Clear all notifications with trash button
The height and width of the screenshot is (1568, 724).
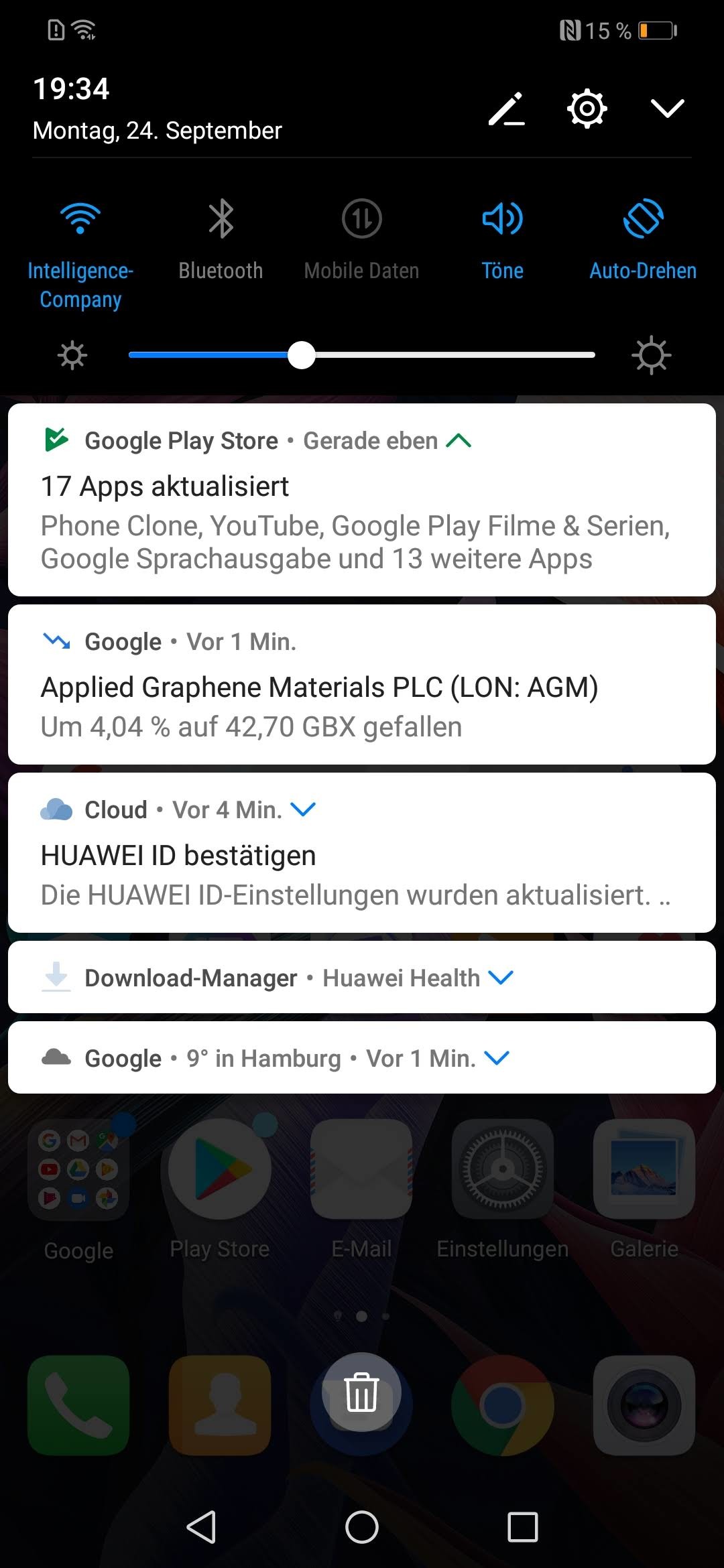coord(361,1392)
